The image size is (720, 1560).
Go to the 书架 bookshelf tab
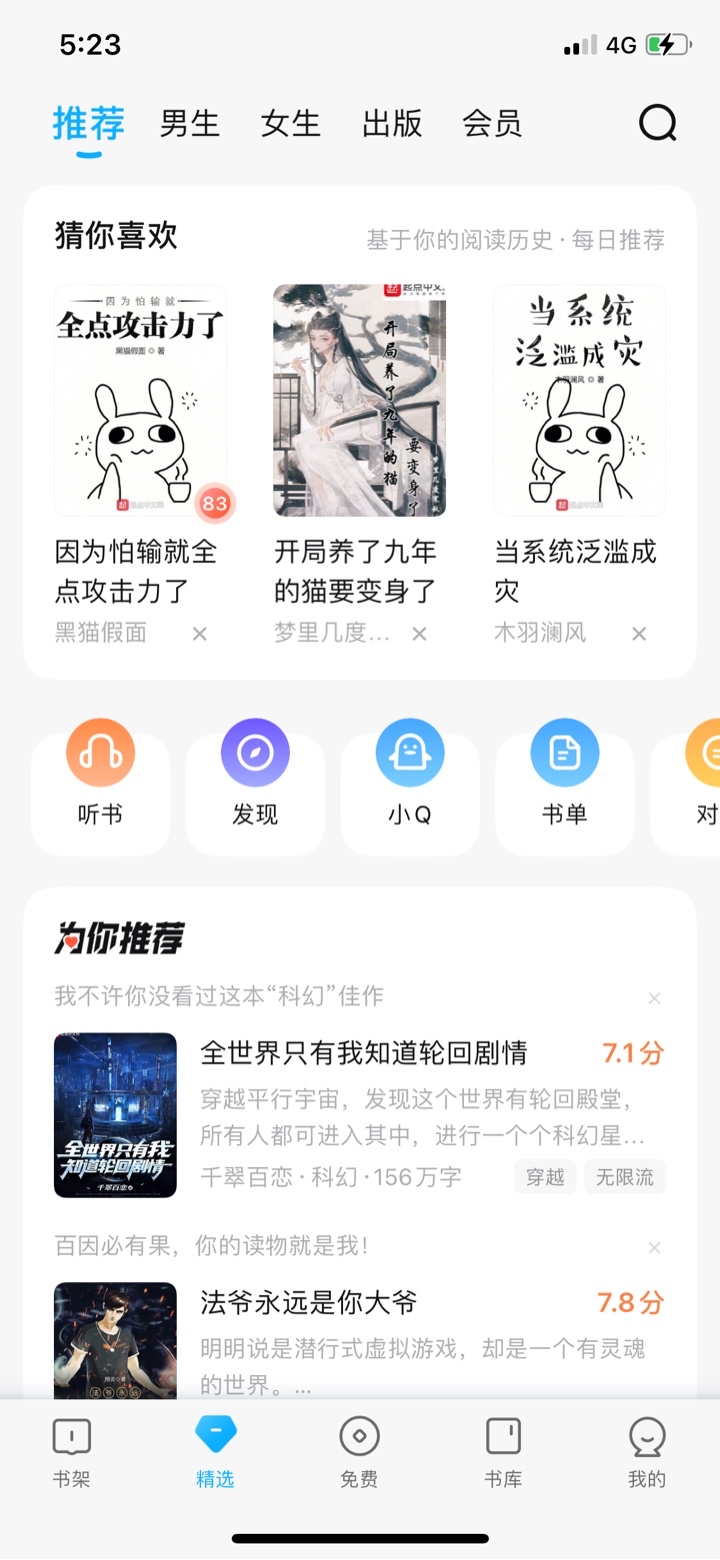(71, 1452)
